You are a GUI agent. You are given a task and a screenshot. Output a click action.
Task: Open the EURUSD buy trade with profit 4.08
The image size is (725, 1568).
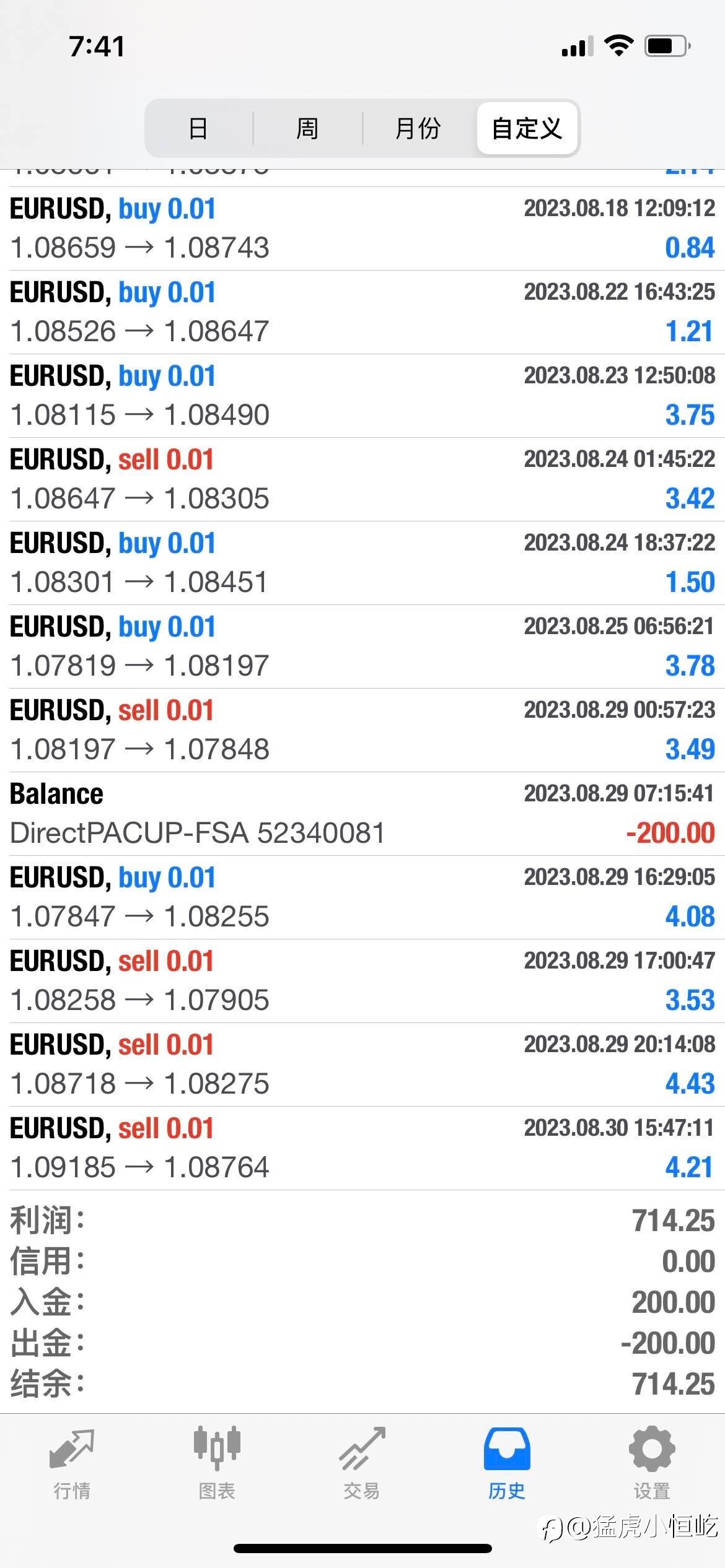coord(362,897)
